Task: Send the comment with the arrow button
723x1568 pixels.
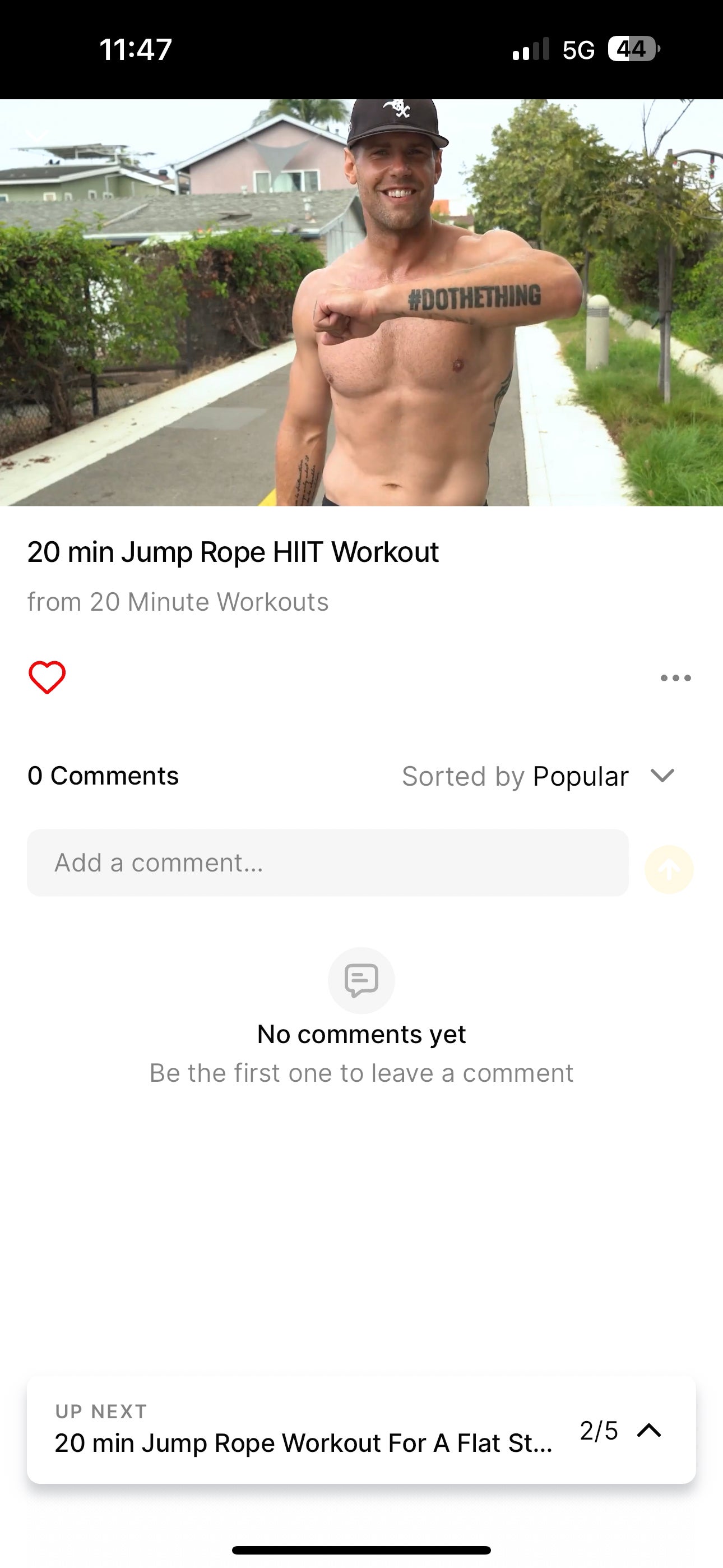Action: point(669,869)
